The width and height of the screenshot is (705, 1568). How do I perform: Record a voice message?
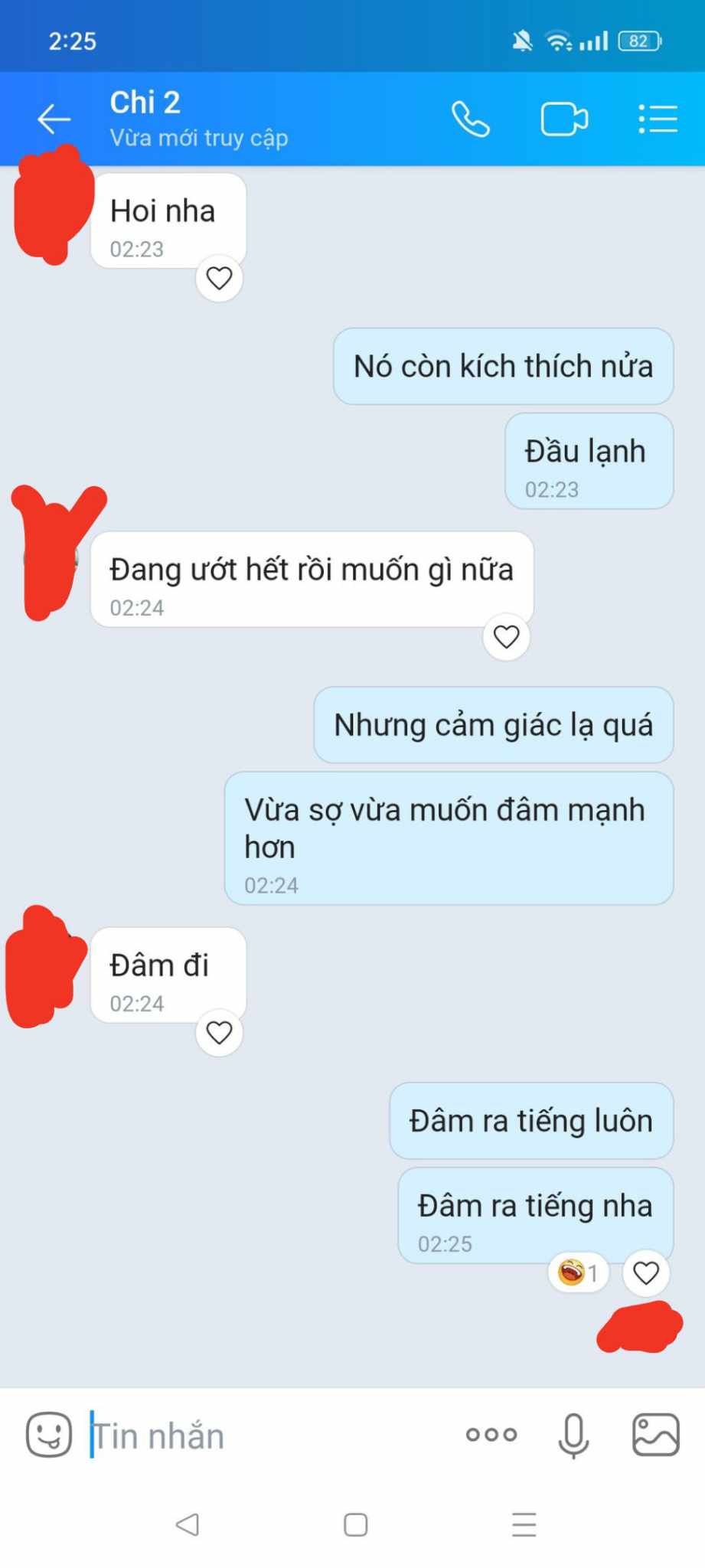click(x=573, y=1434)
